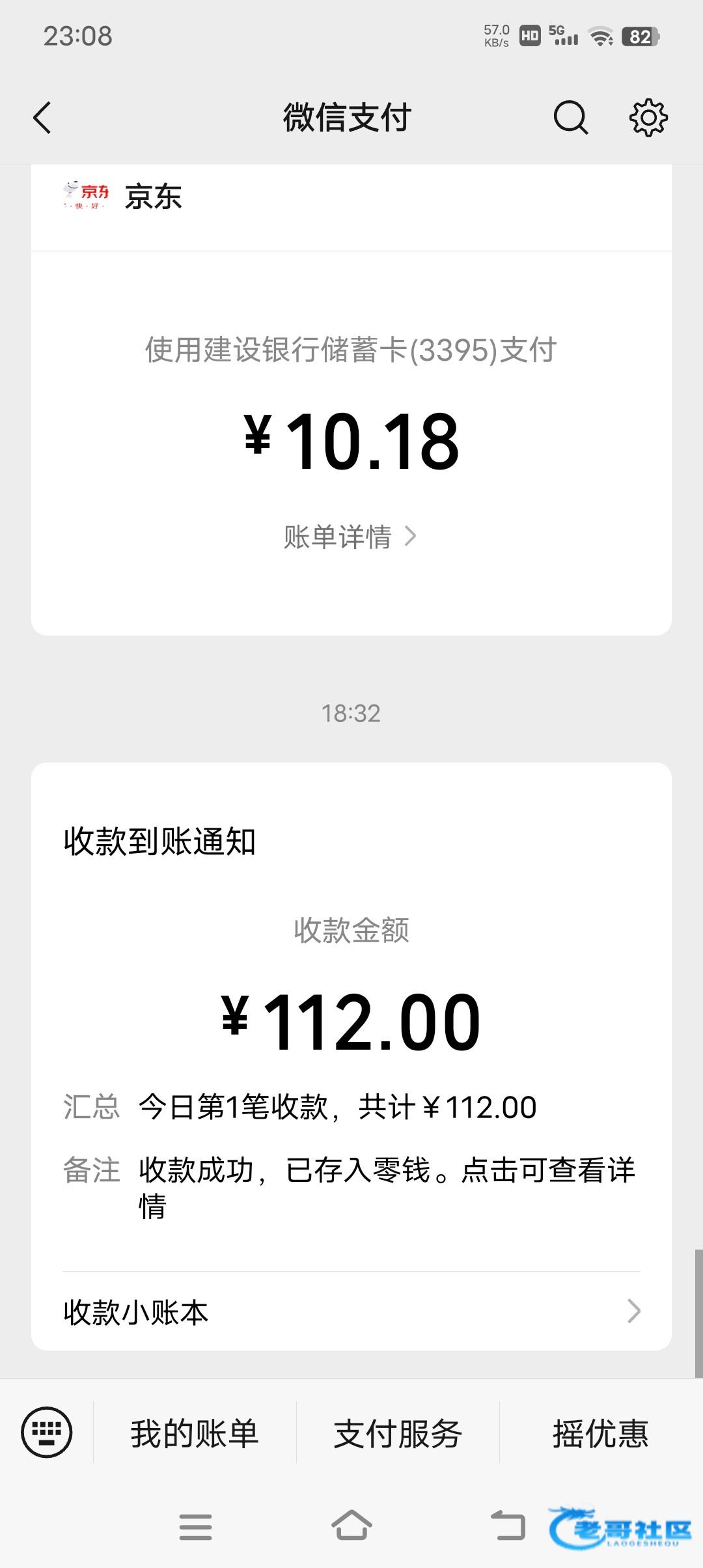Open the settings gear

(648, 118)
